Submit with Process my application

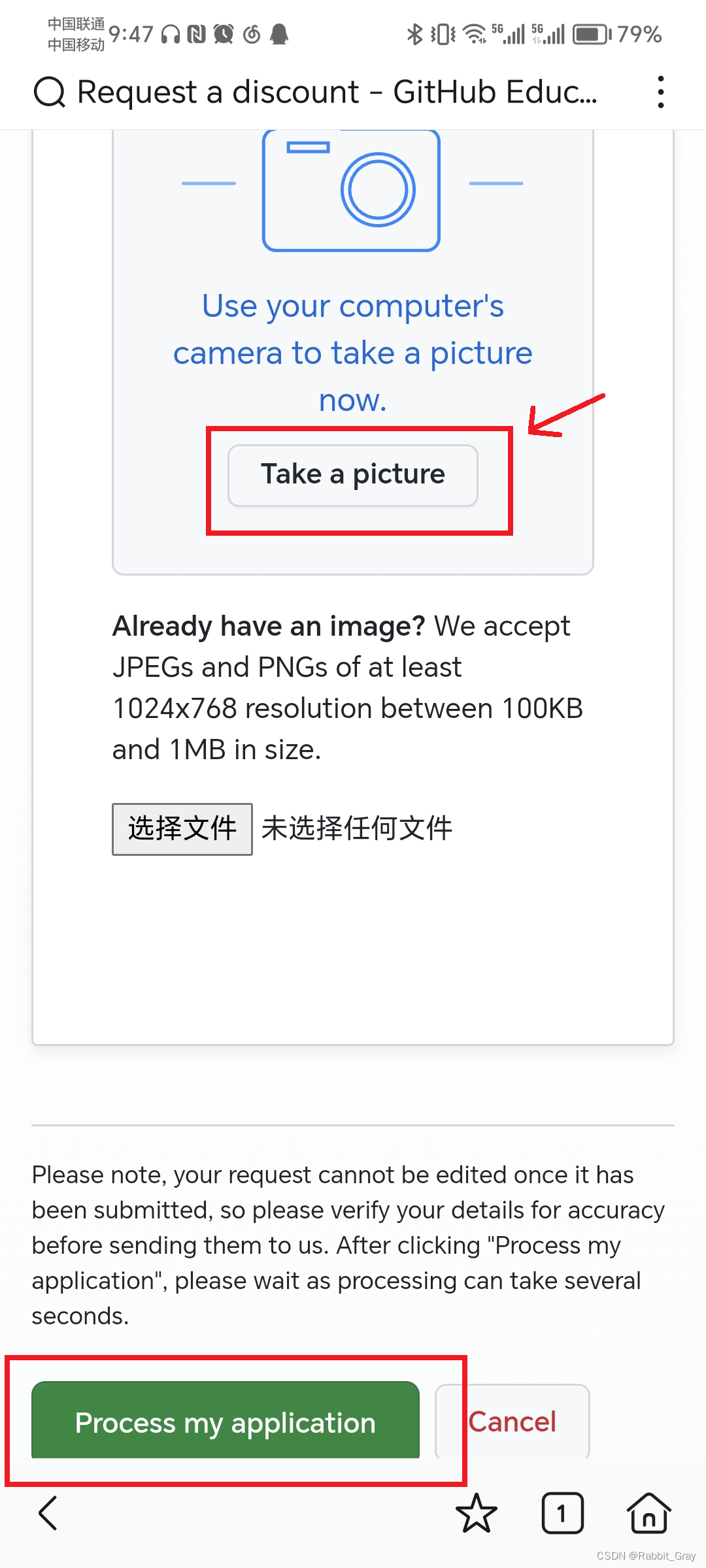click(x=226, y=1422)
